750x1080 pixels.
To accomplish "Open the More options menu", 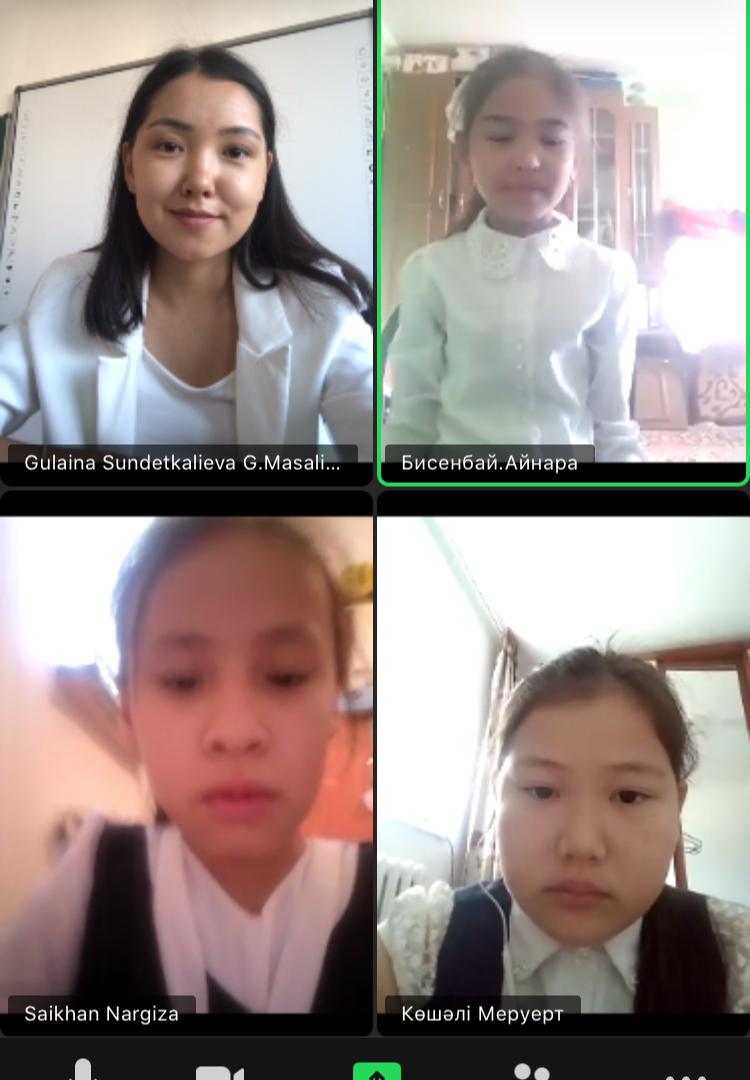I will pyautogui.click(x=686, y=1074).
